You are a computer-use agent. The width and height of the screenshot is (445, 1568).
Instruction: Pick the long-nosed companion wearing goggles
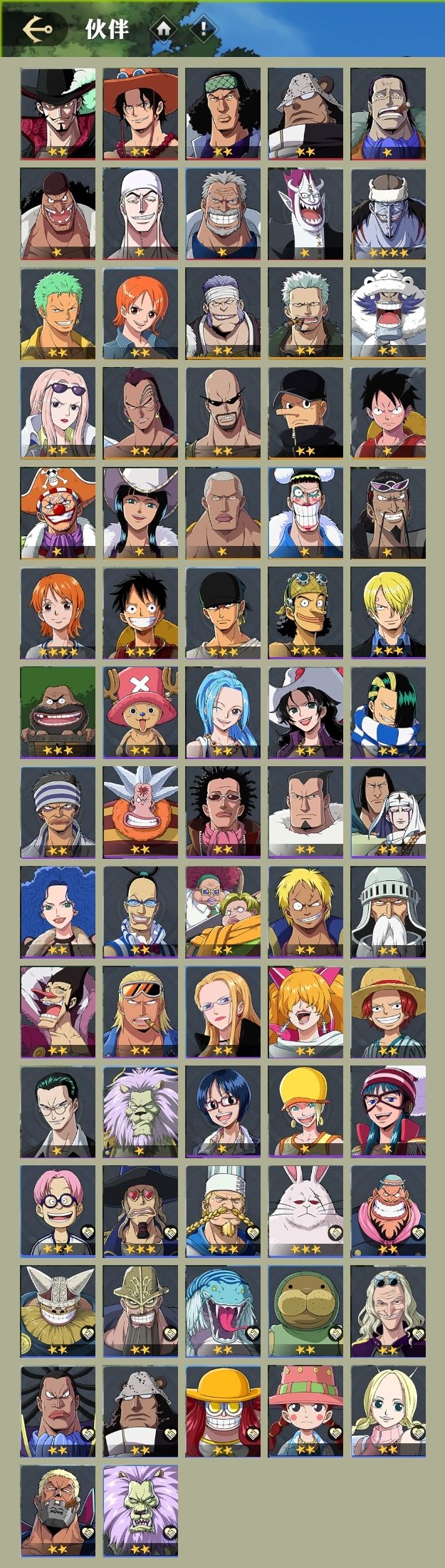tap(305, 612)
